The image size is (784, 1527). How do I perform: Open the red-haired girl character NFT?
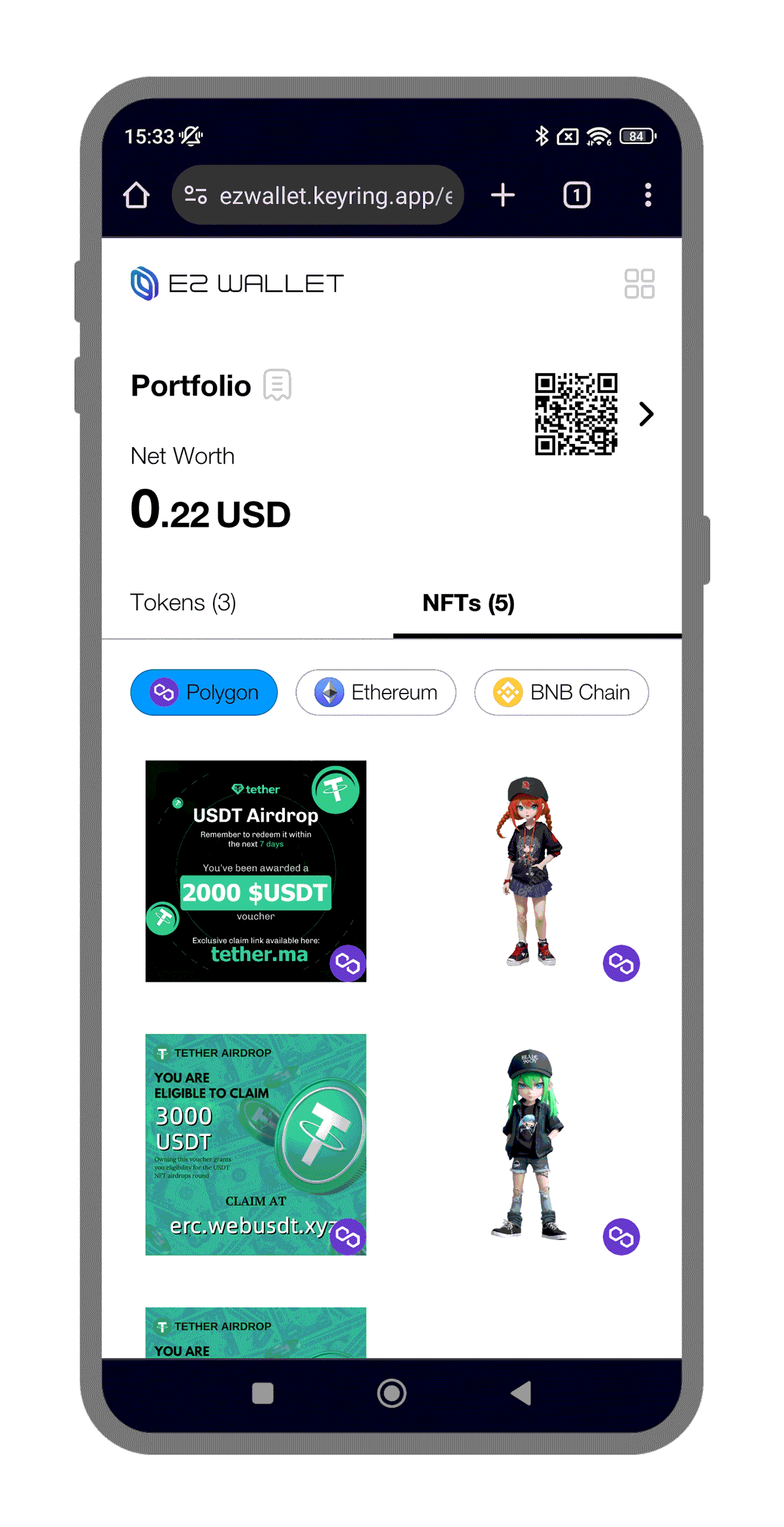(x=529, y=871)
